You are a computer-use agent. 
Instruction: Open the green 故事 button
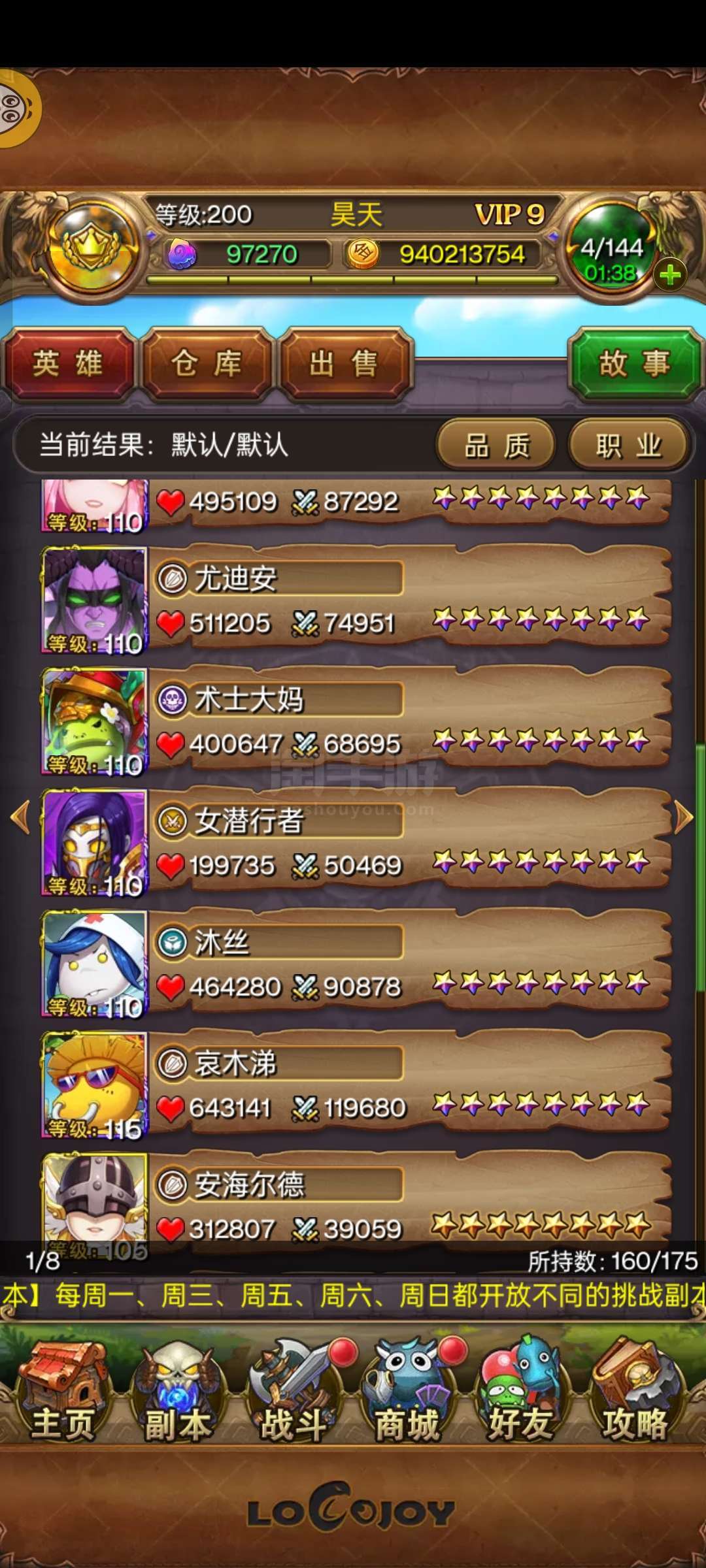click(x=634, y=364)
